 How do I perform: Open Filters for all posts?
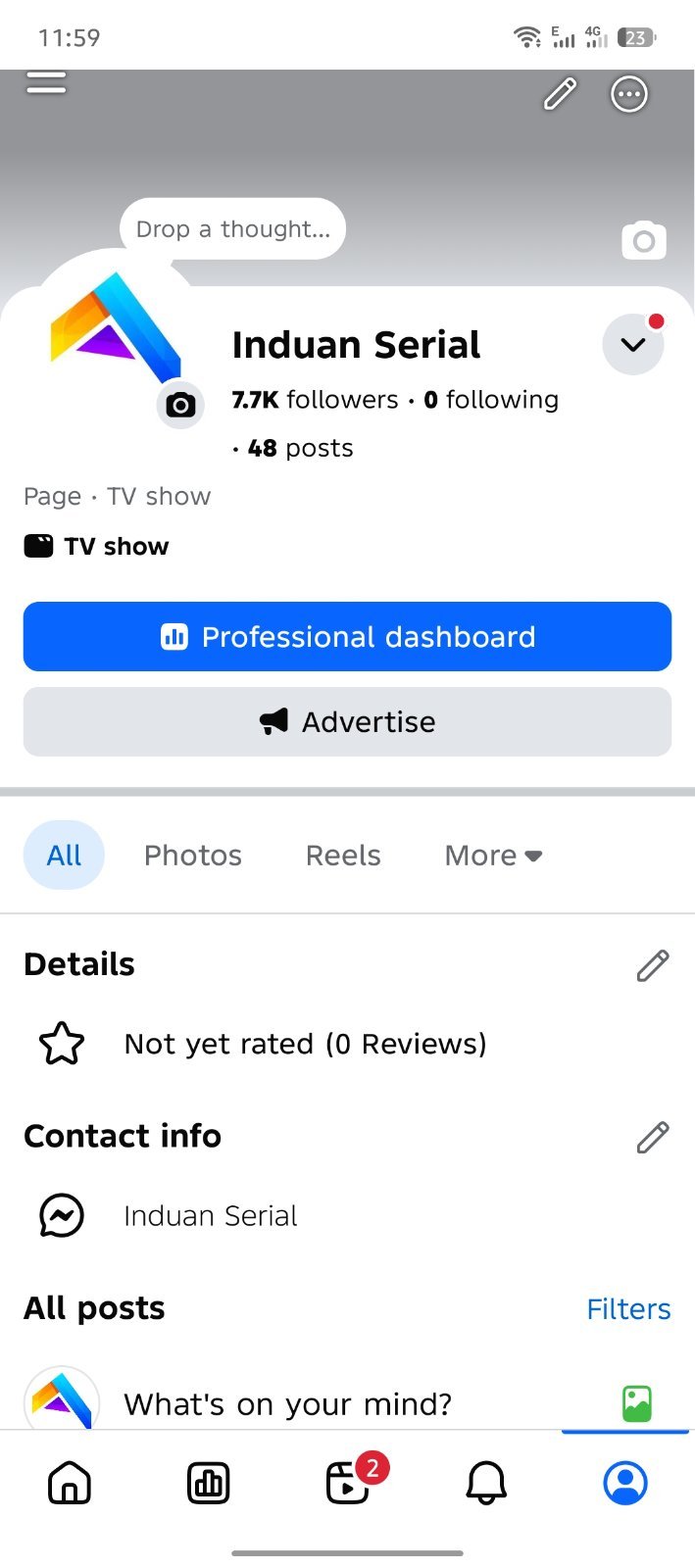click(628, 1309)
